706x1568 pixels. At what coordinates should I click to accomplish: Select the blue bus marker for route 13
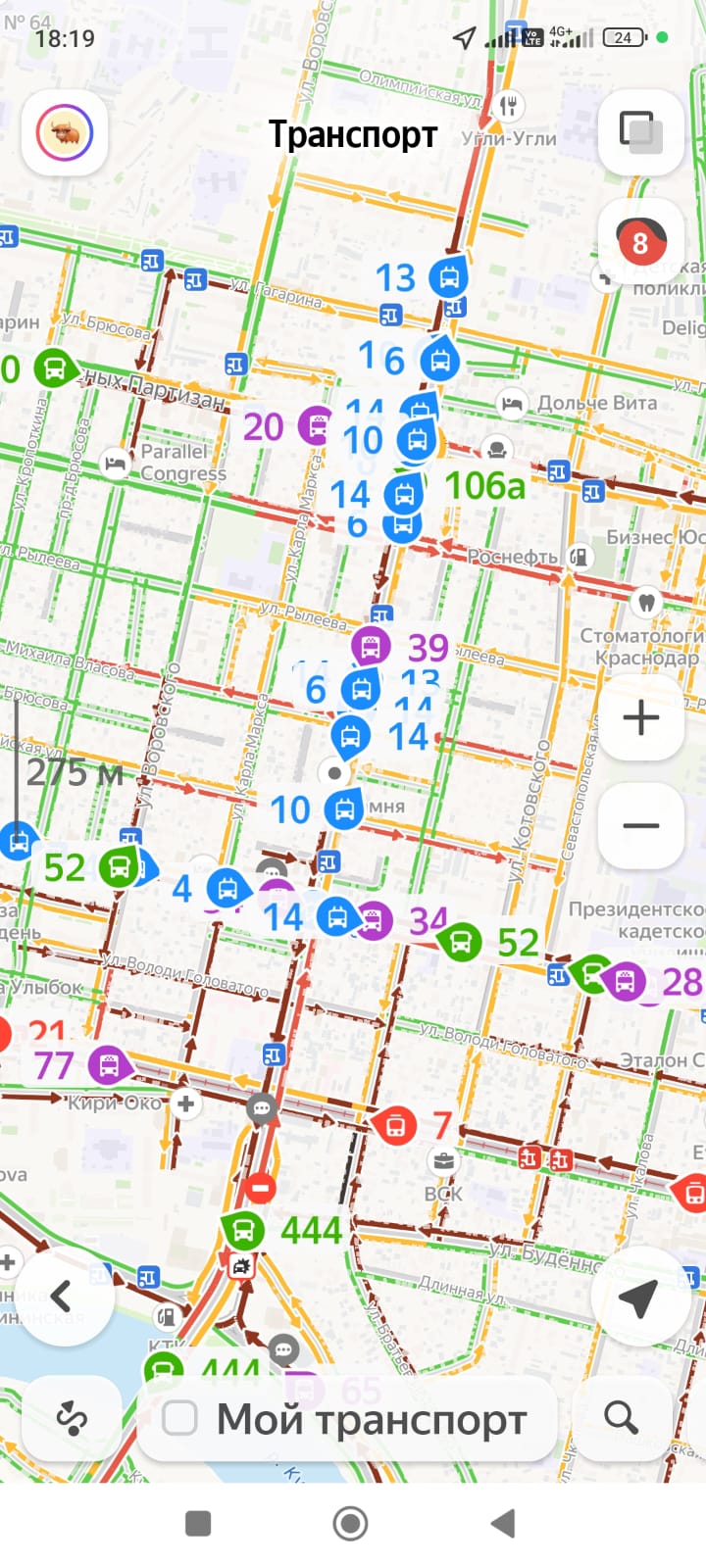pos(448,277)
